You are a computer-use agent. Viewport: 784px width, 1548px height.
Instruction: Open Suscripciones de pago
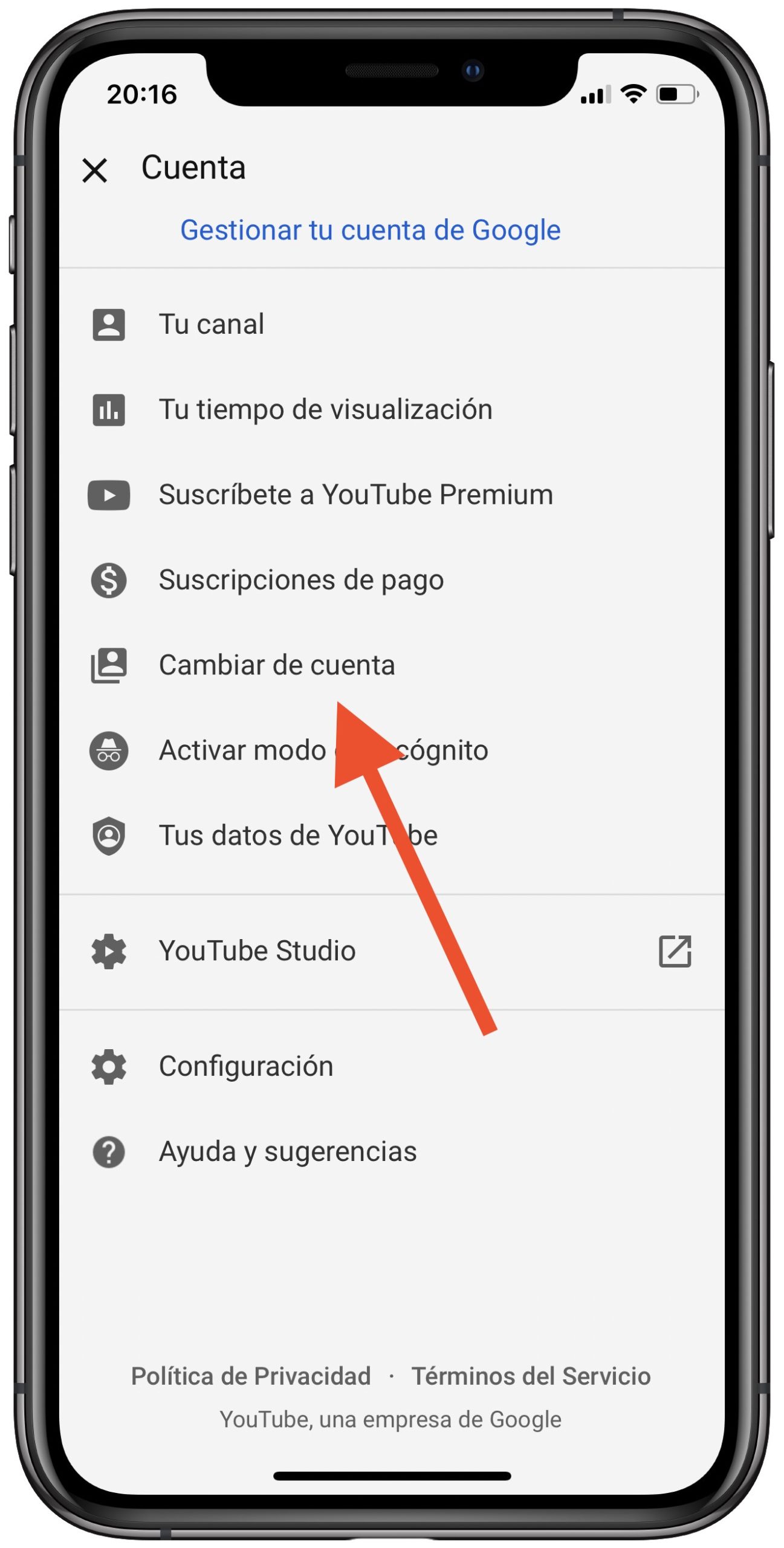point(301,580)
